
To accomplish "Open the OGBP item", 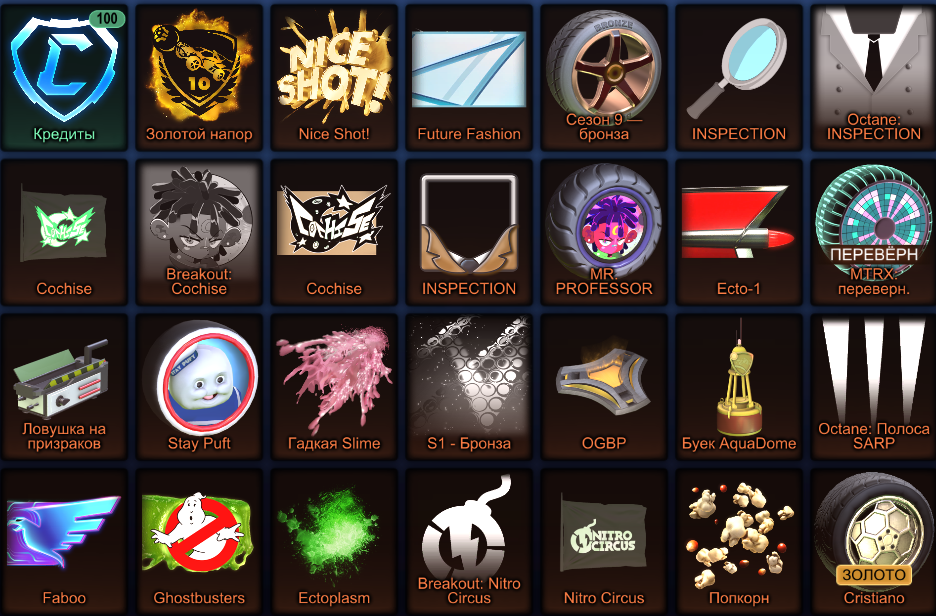I will (604, 385).
